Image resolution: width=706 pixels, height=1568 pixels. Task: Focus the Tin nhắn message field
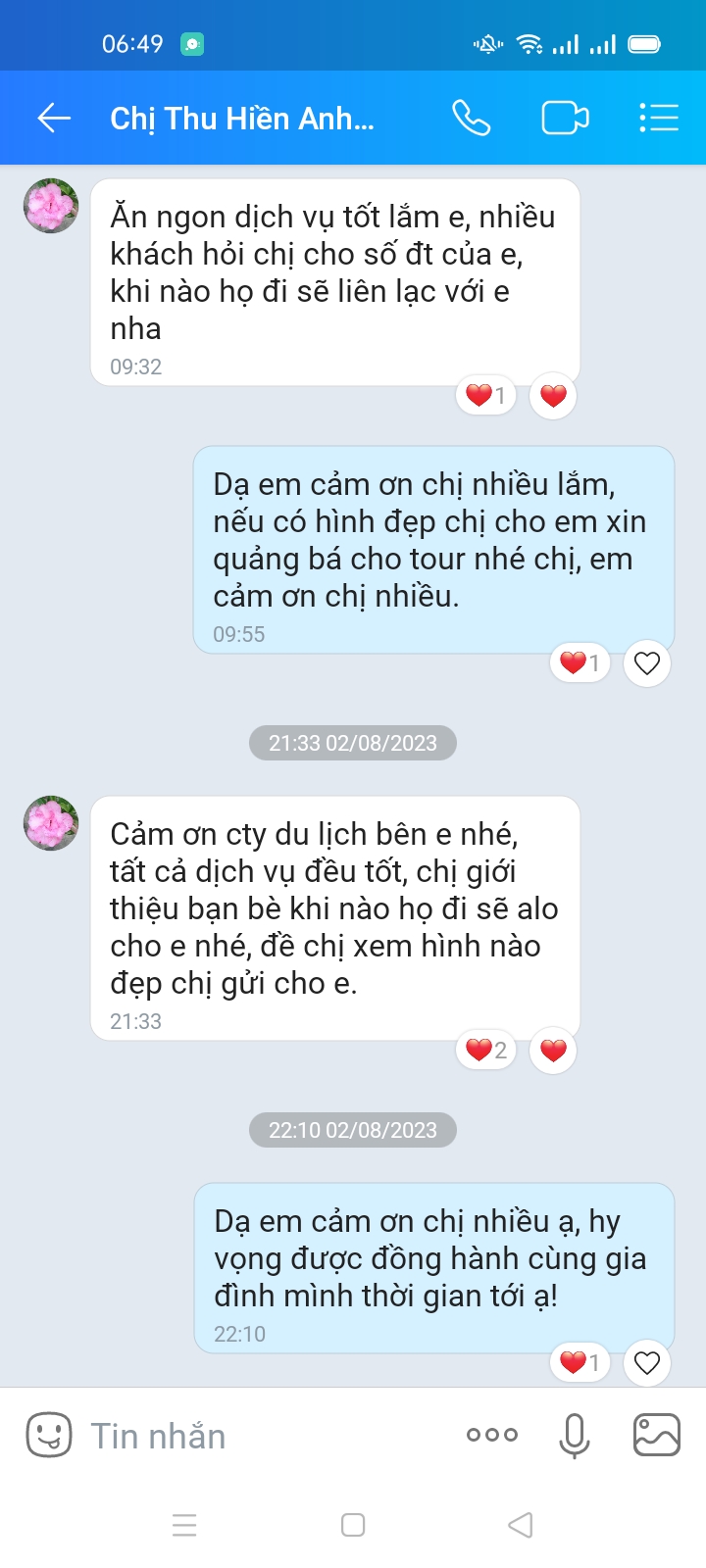[x=265, y=1436]
